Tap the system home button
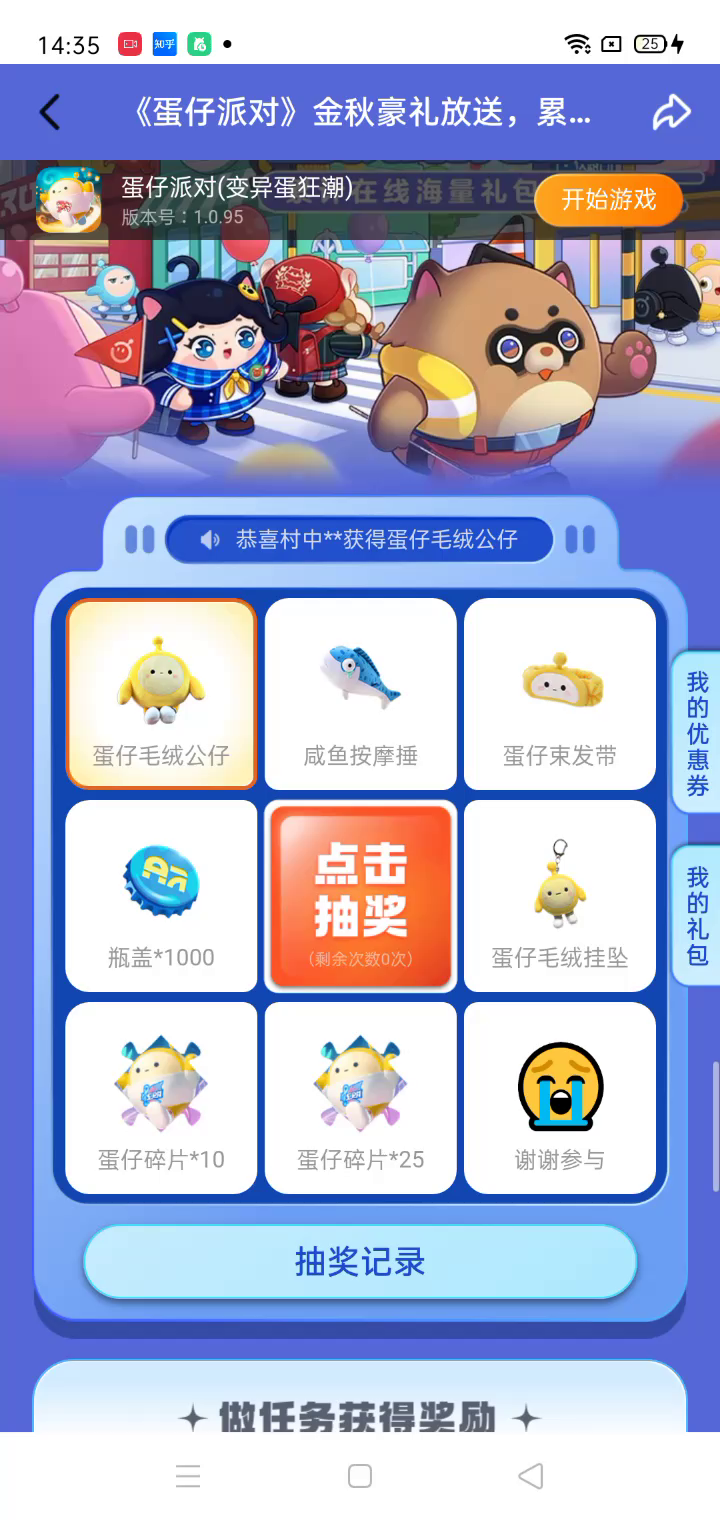The height and width of the screenshot is (1520, 720). pos(360,1476)
